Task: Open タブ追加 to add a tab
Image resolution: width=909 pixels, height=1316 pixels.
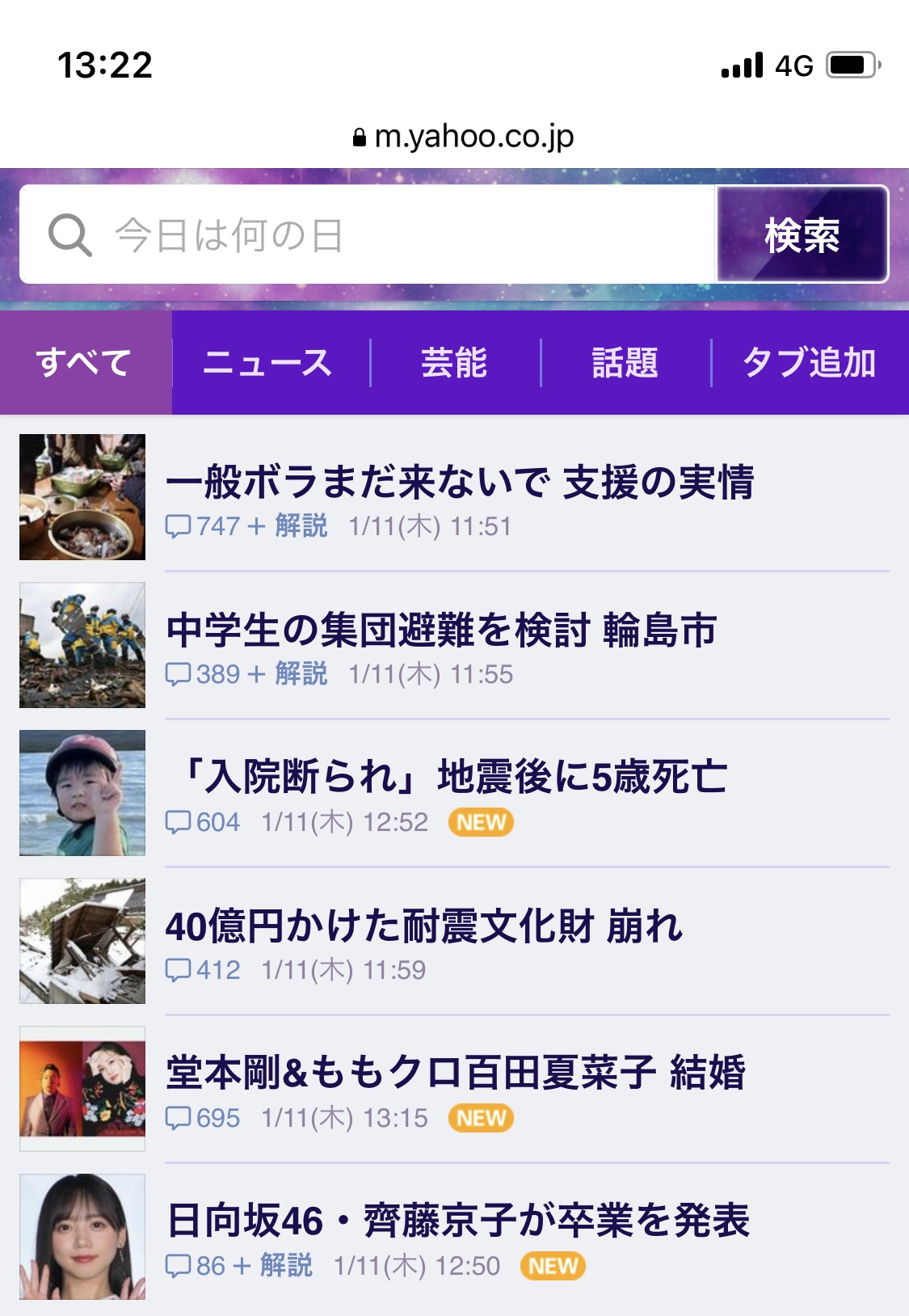Action: tap(809, 363)
